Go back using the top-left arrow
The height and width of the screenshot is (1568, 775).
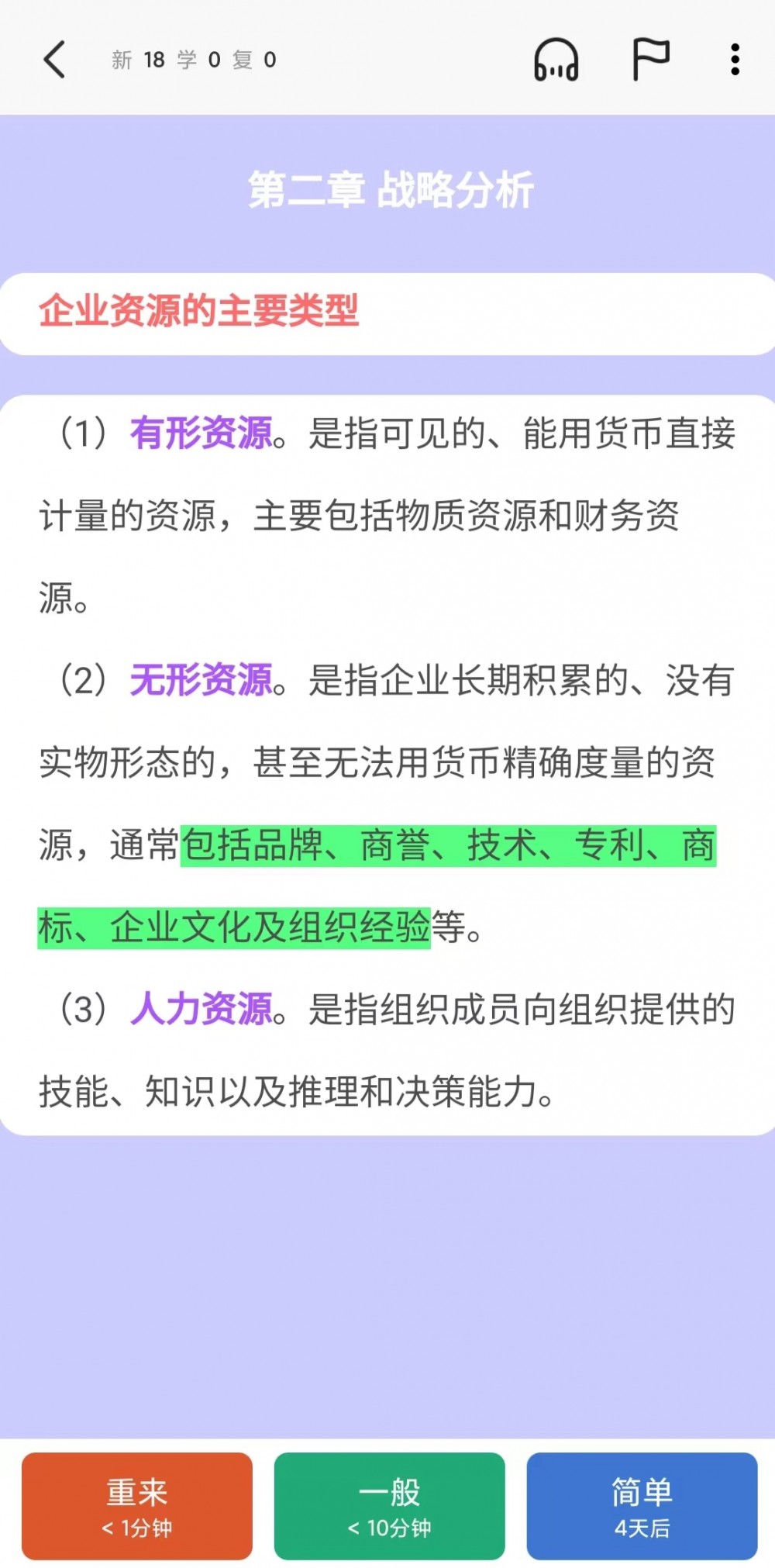click(x=54, y=60)
